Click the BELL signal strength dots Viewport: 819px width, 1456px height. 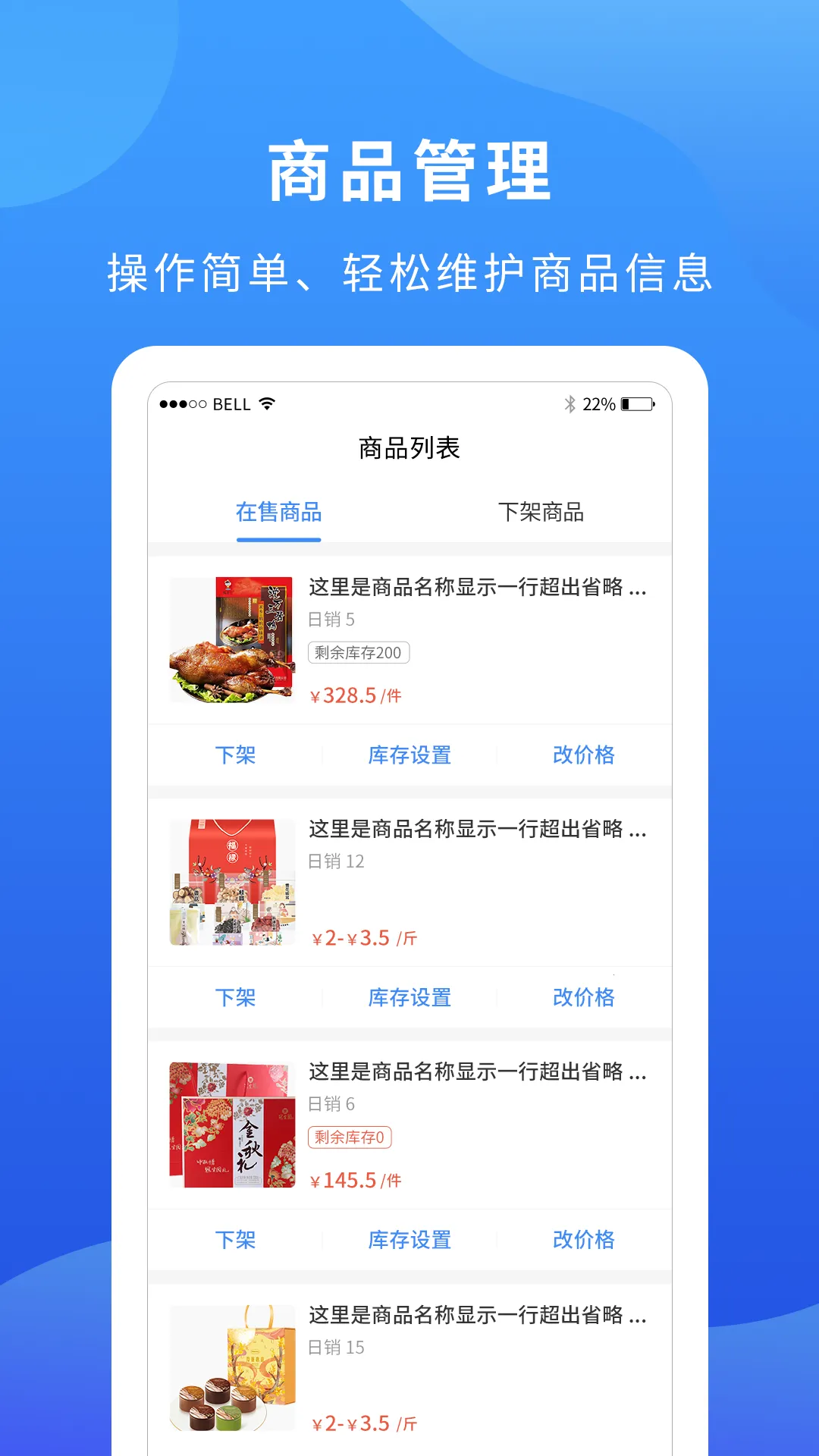182,404
